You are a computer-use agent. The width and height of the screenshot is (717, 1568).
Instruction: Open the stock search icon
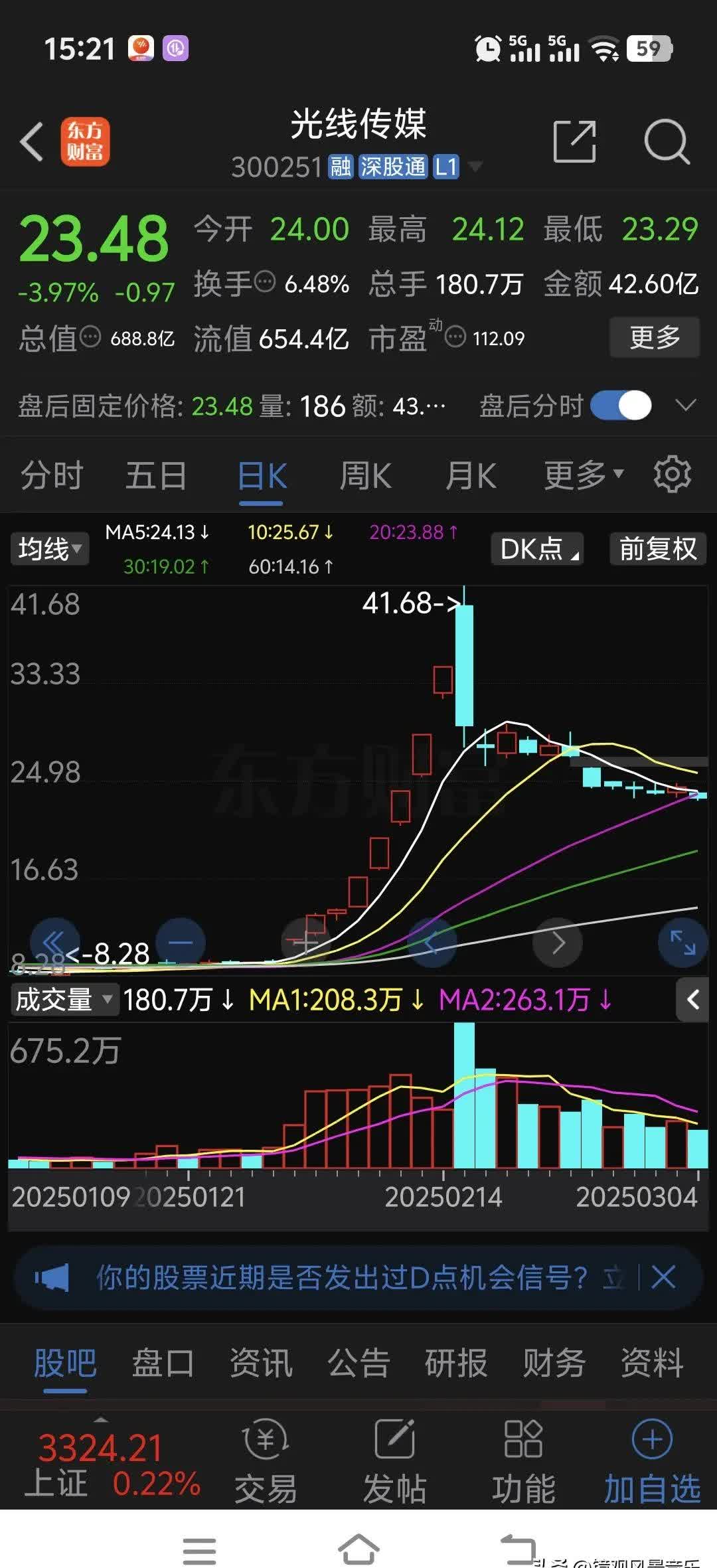click(x=666, y=139)
